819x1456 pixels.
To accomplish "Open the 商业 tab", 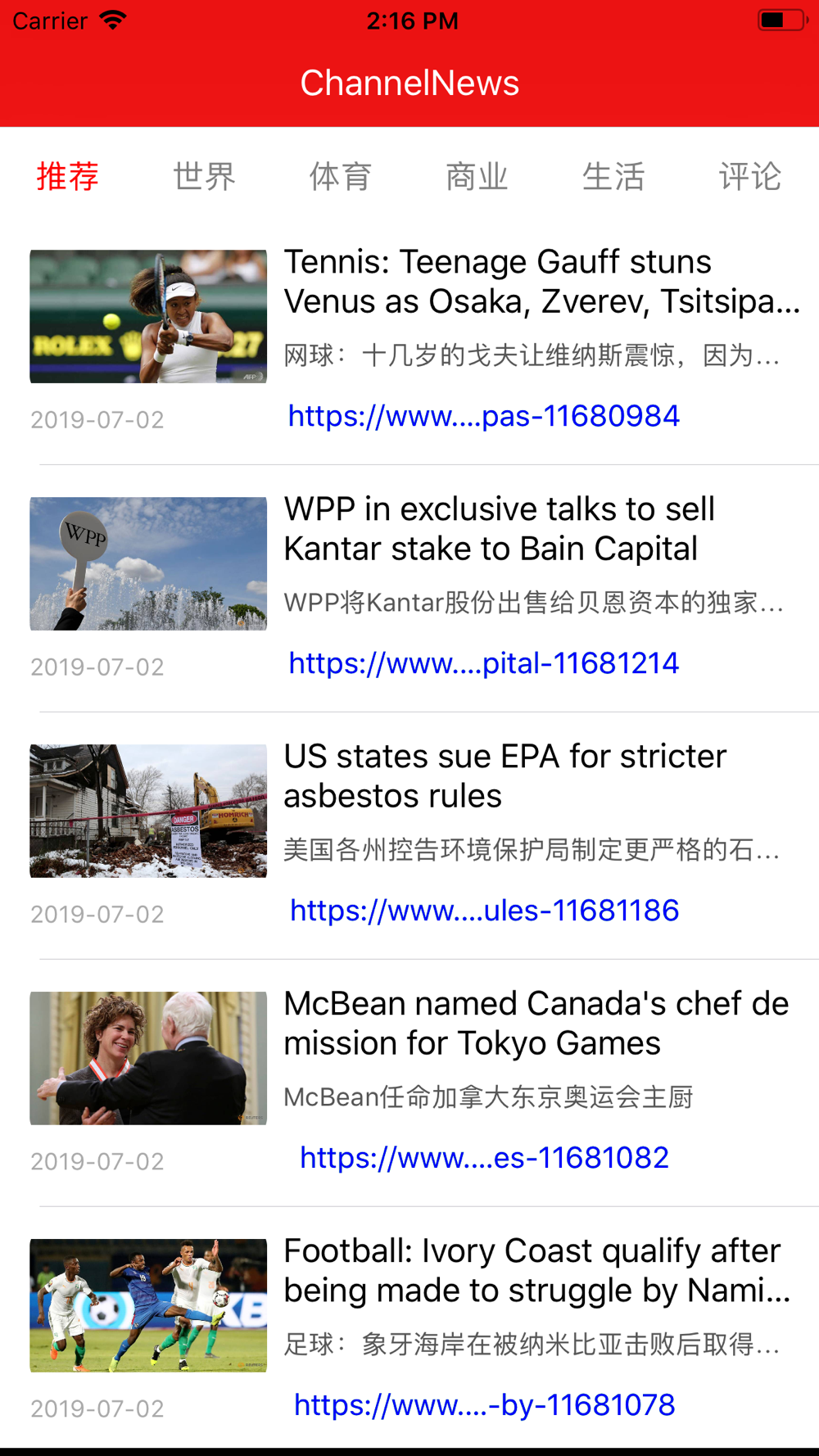I will pyautogui.click(x=477, y=177).
